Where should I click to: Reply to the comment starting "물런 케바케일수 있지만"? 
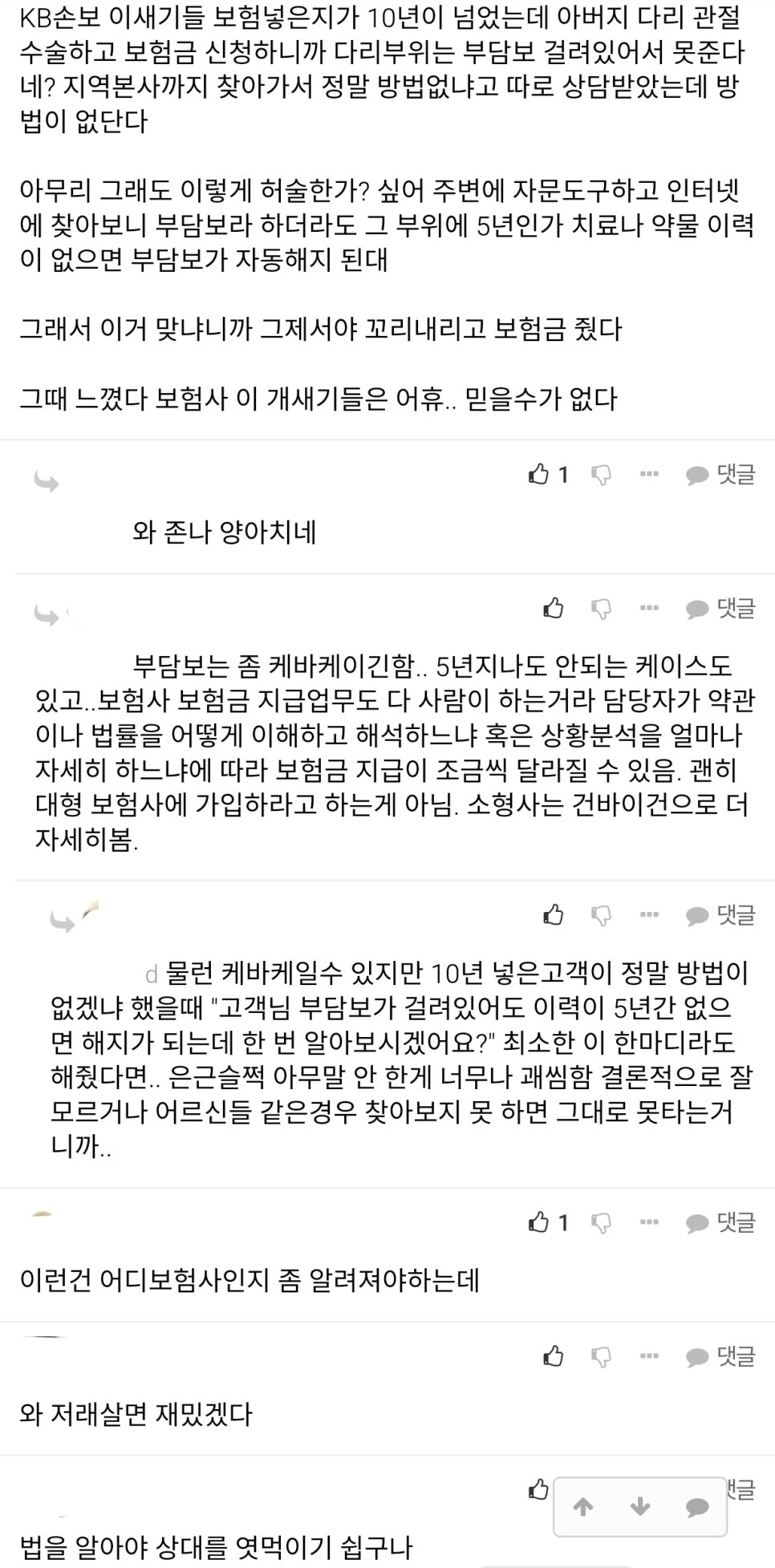(720, 914)
